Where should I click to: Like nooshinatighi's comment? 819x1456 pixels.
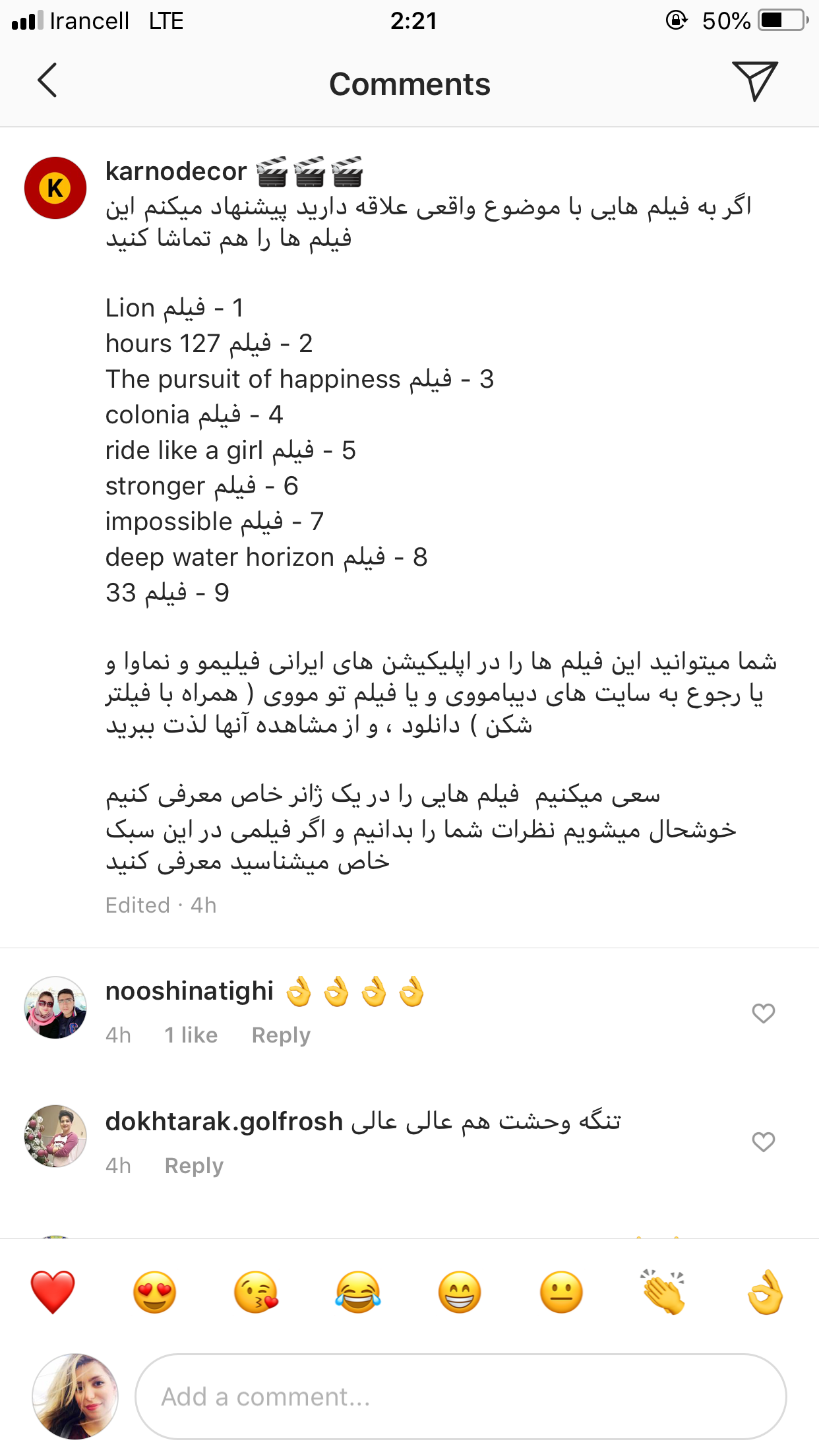pyautogui.click(x=763, y=1014)
